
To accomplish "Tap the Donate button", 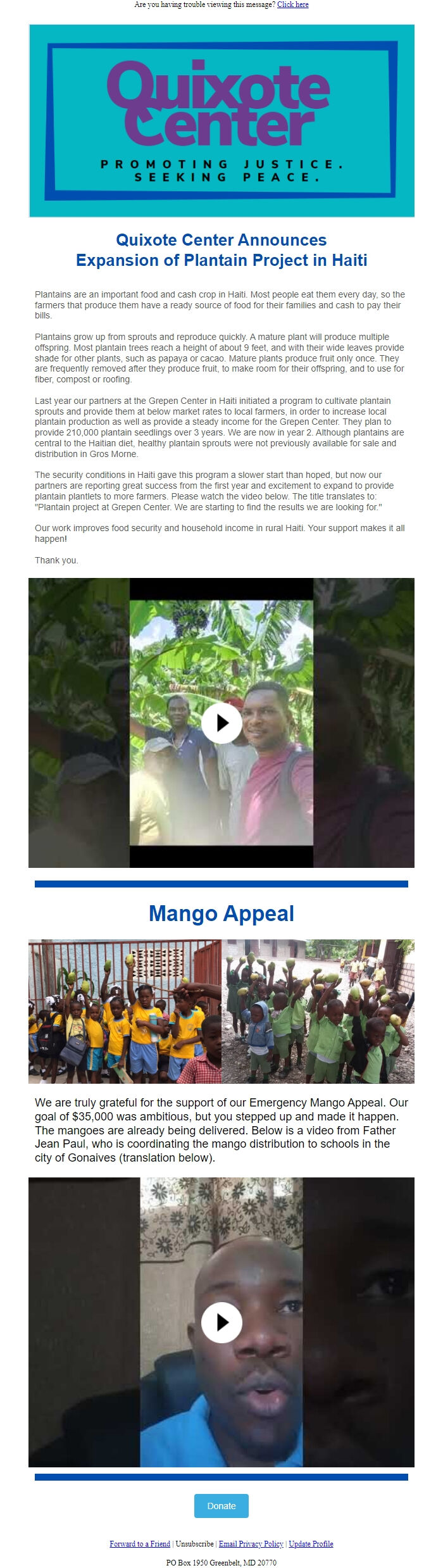I will pos(221,1505).
